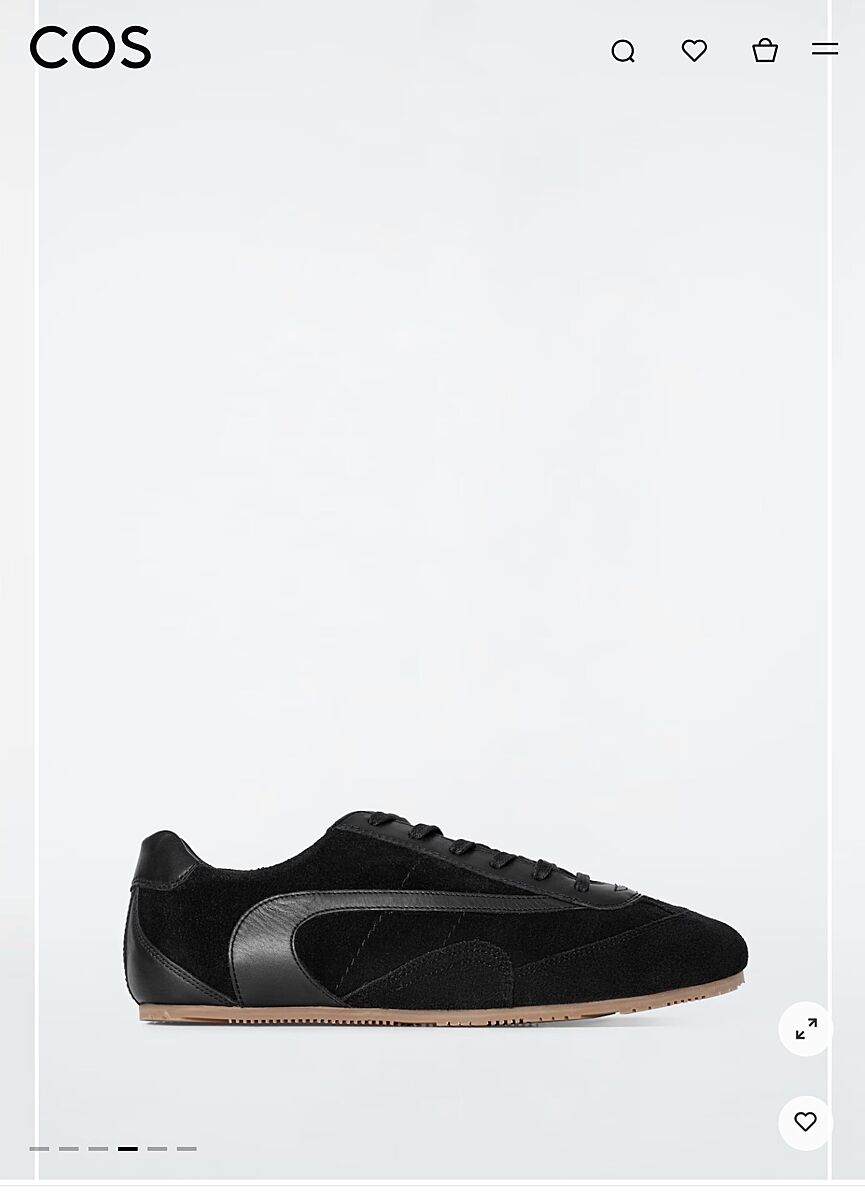865x1200 pixels.
Task: Open the search icon in header
Action: coord(623,51)
